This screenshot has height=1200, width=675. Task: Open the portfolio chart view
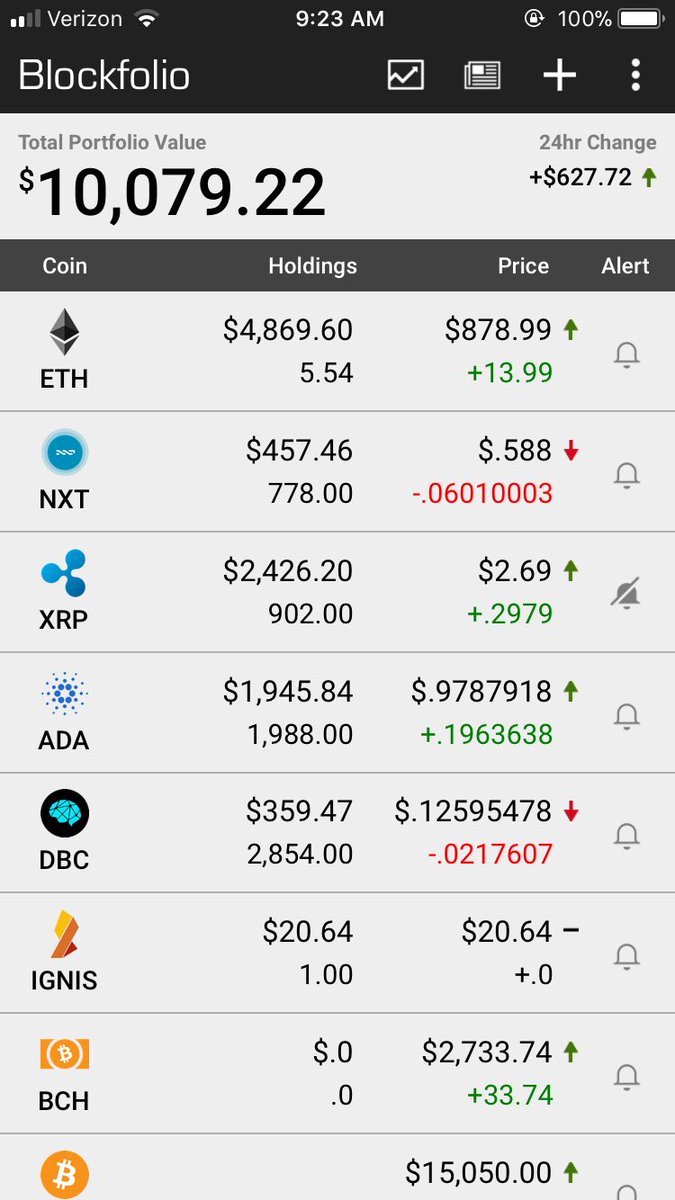tap(406, 76)
